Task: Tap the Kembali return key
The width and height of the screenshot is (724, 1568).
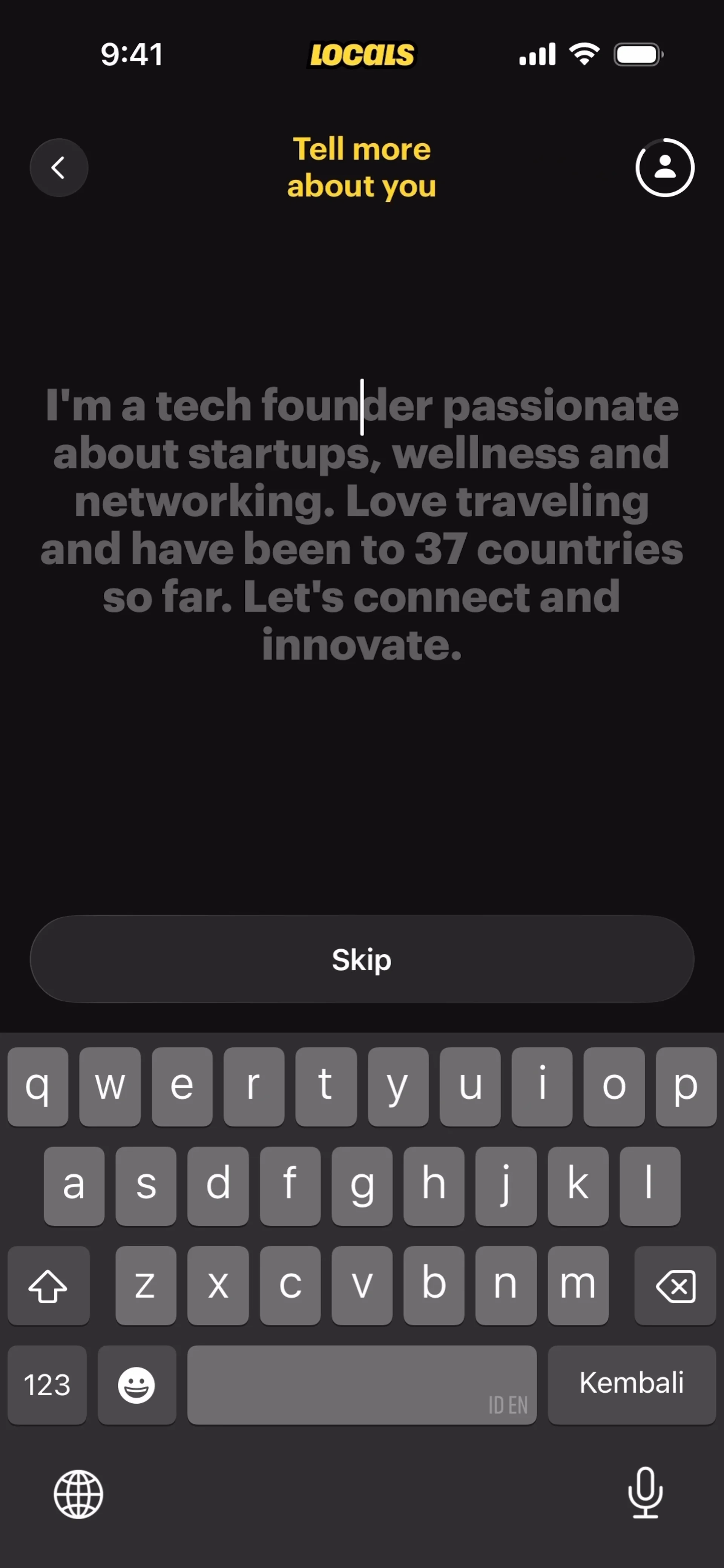Action: [x=632, y=1384]
